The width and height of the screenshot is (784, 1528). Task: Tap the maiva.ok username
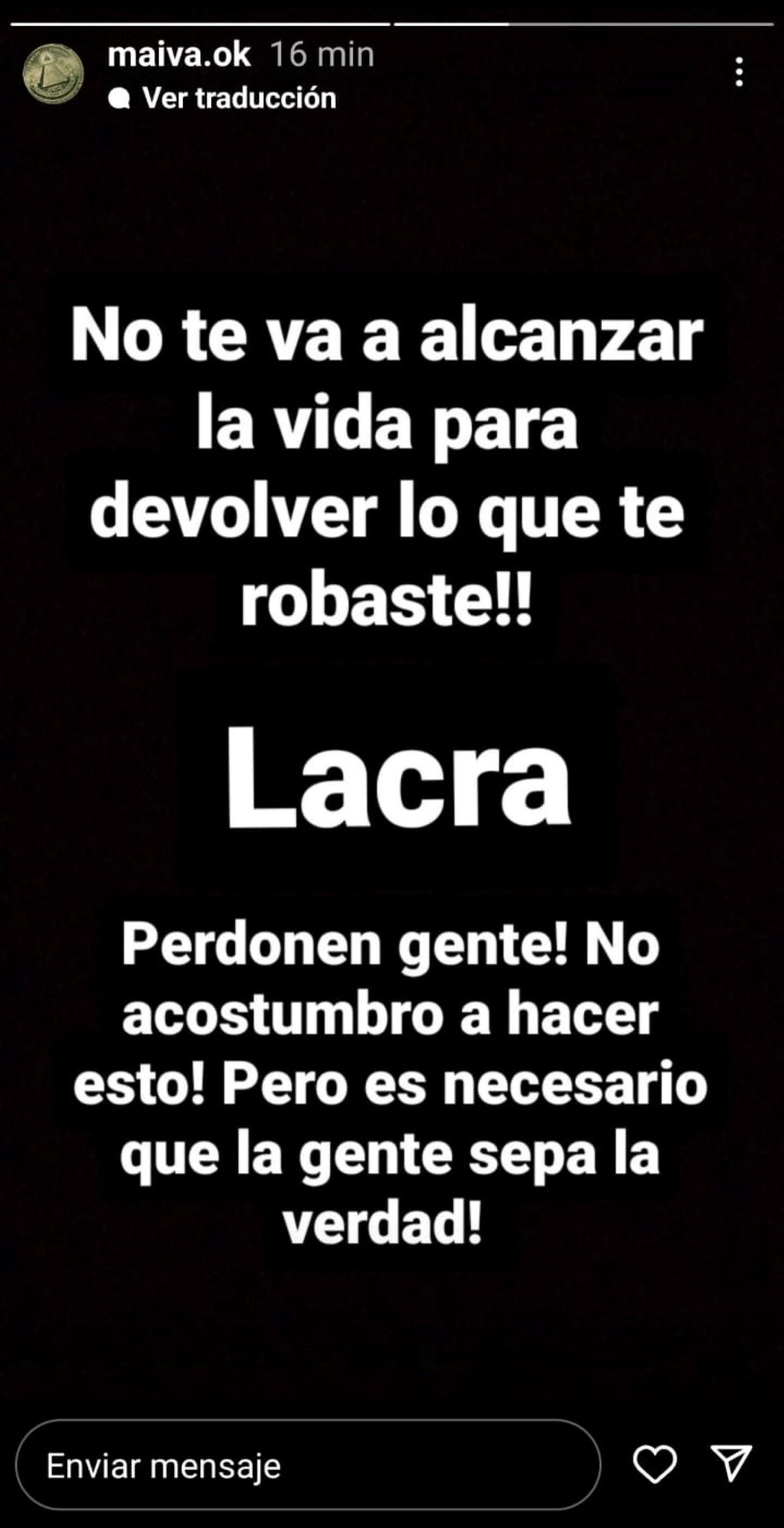179,54
